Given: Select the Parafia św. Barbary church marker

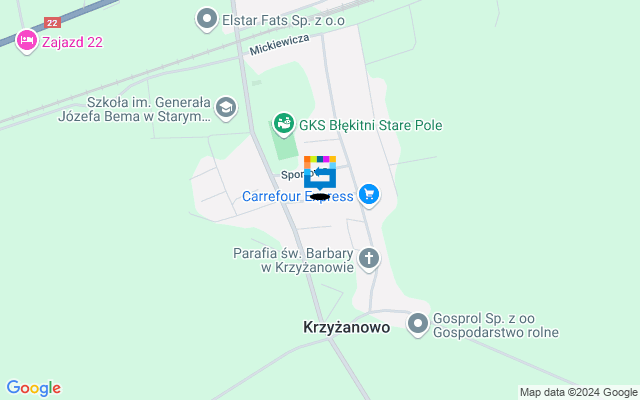Looking at the screenshot, I should (x=369, y=259).
